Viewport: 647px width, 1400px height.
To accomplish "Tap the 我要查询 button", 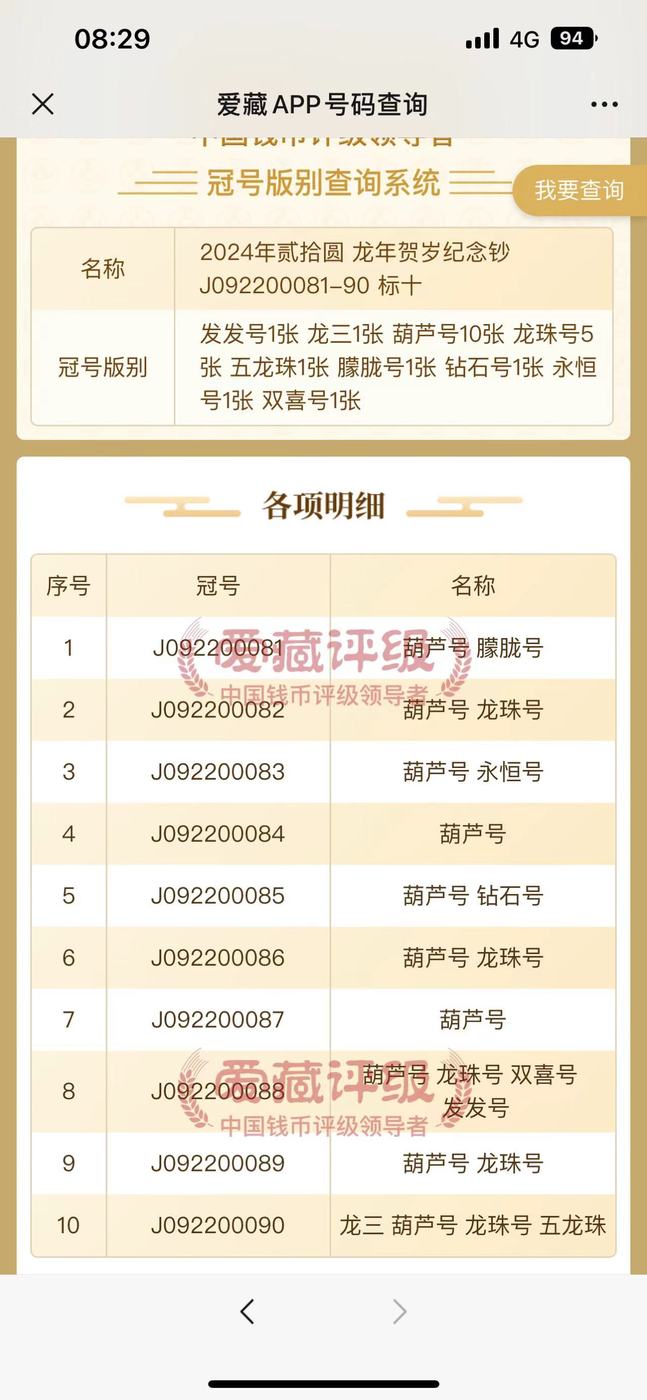I will point(579,190).
